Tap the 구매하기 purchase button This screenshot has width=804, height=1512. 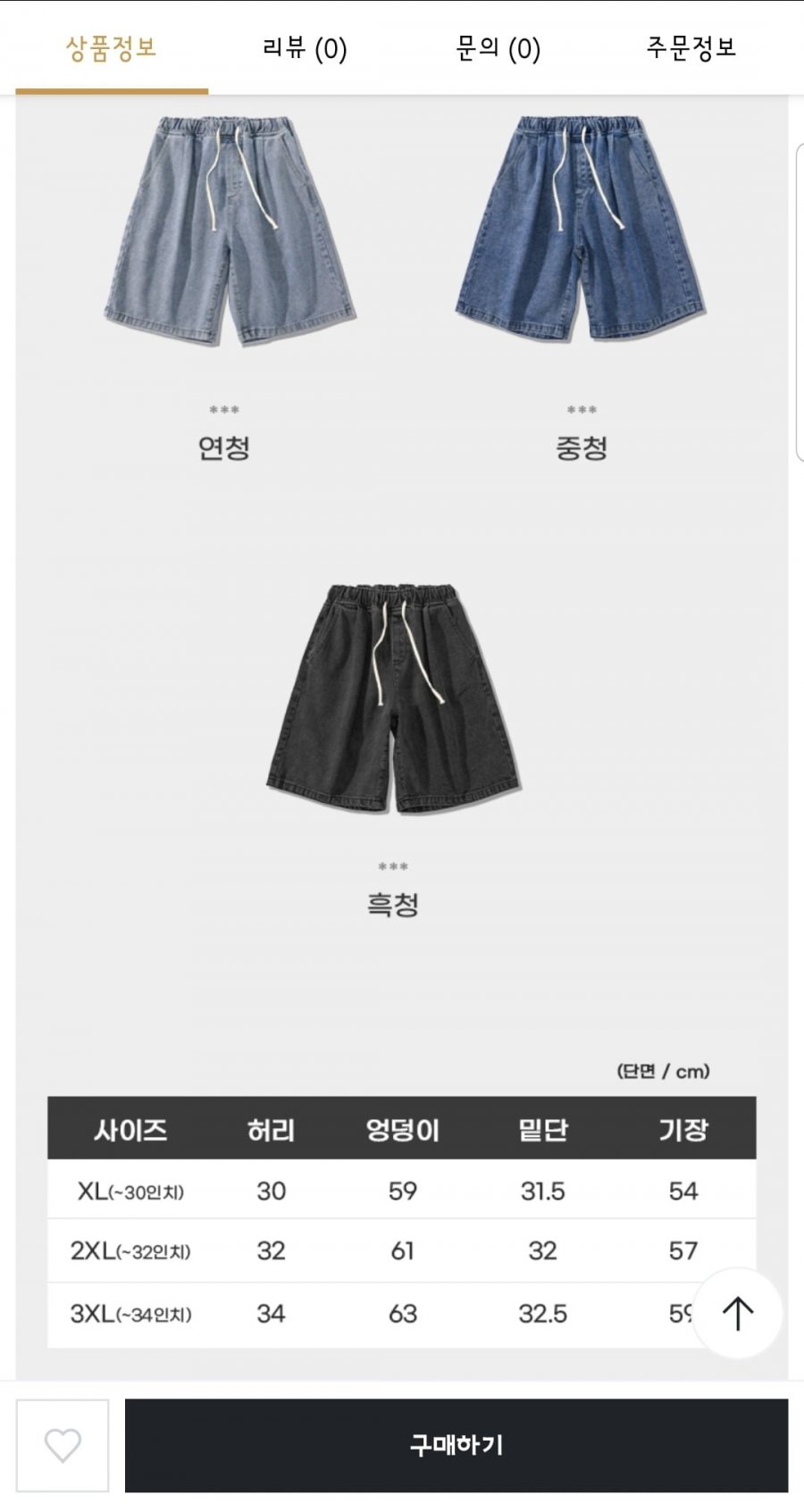[456, 1445]
